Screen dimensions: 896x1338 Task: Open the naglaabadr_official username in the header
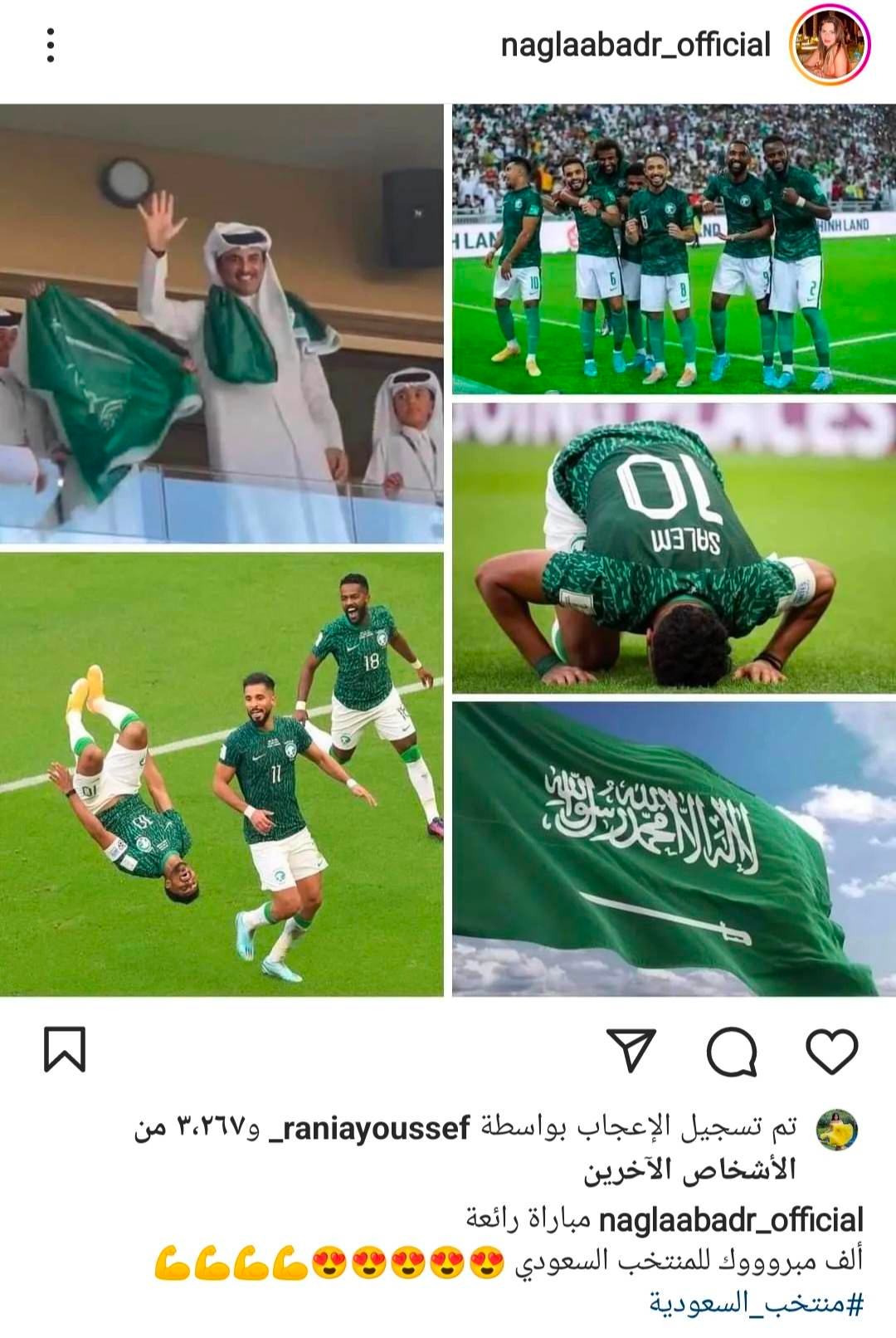pos(635,45)
